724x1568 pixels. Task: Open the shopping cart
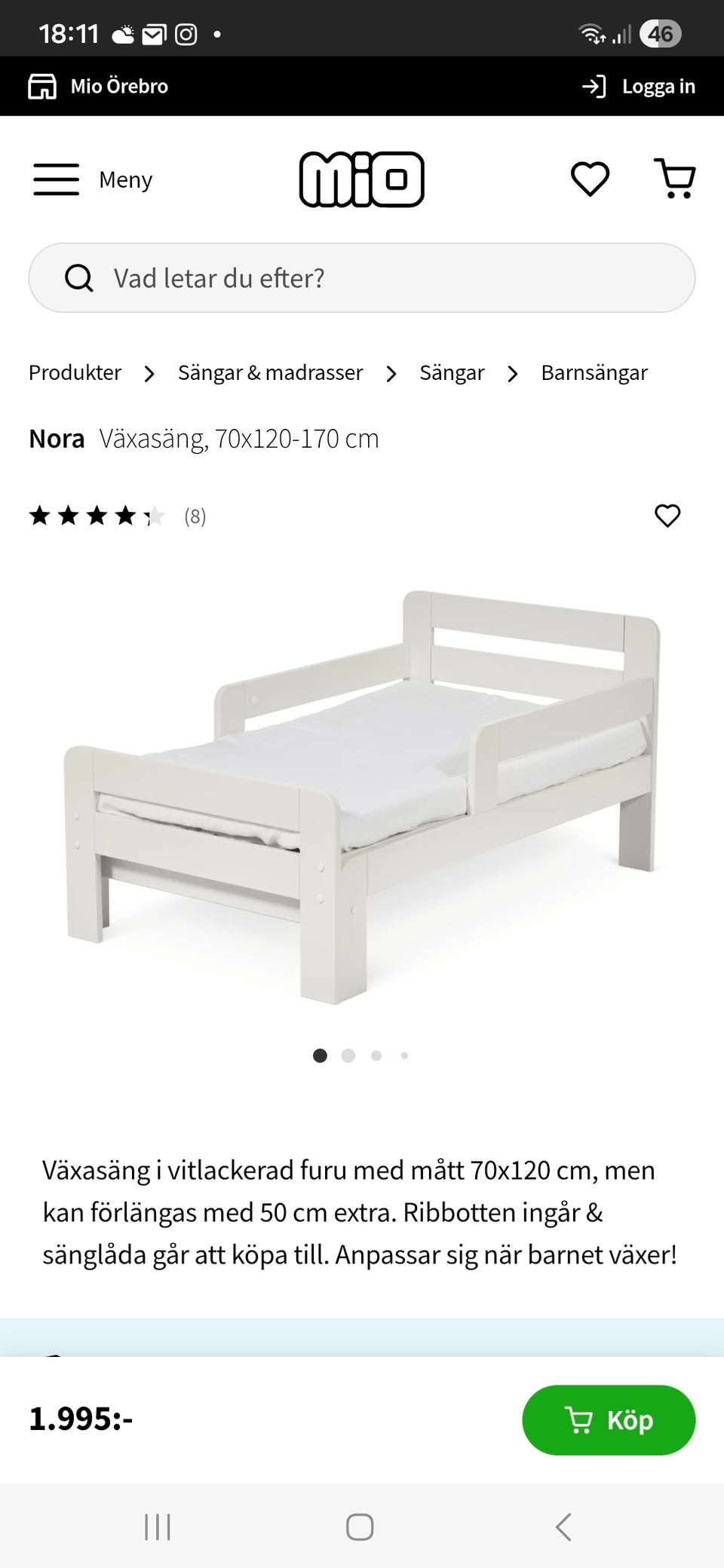click(674, 179)
